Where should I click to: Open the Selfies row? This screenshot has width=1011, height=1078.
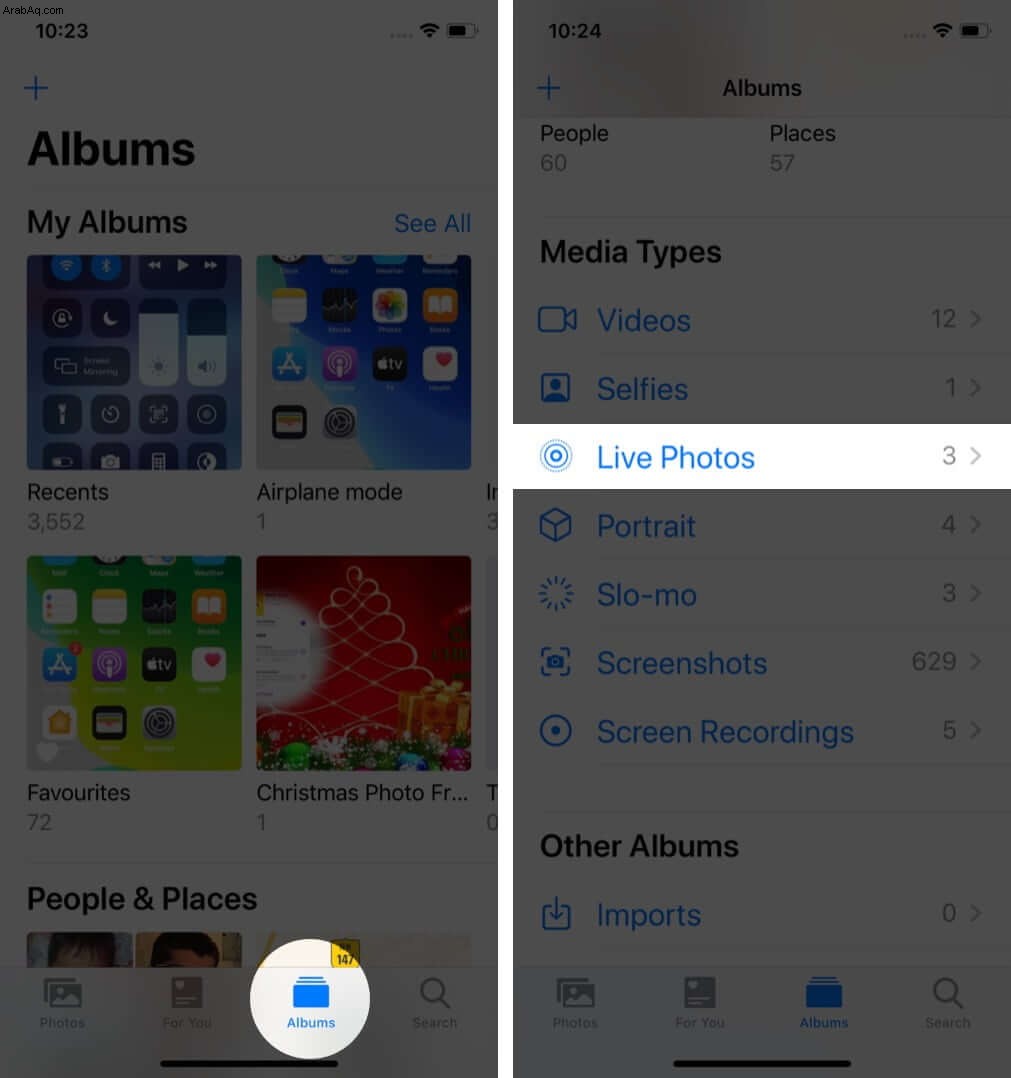coord(760,388)
